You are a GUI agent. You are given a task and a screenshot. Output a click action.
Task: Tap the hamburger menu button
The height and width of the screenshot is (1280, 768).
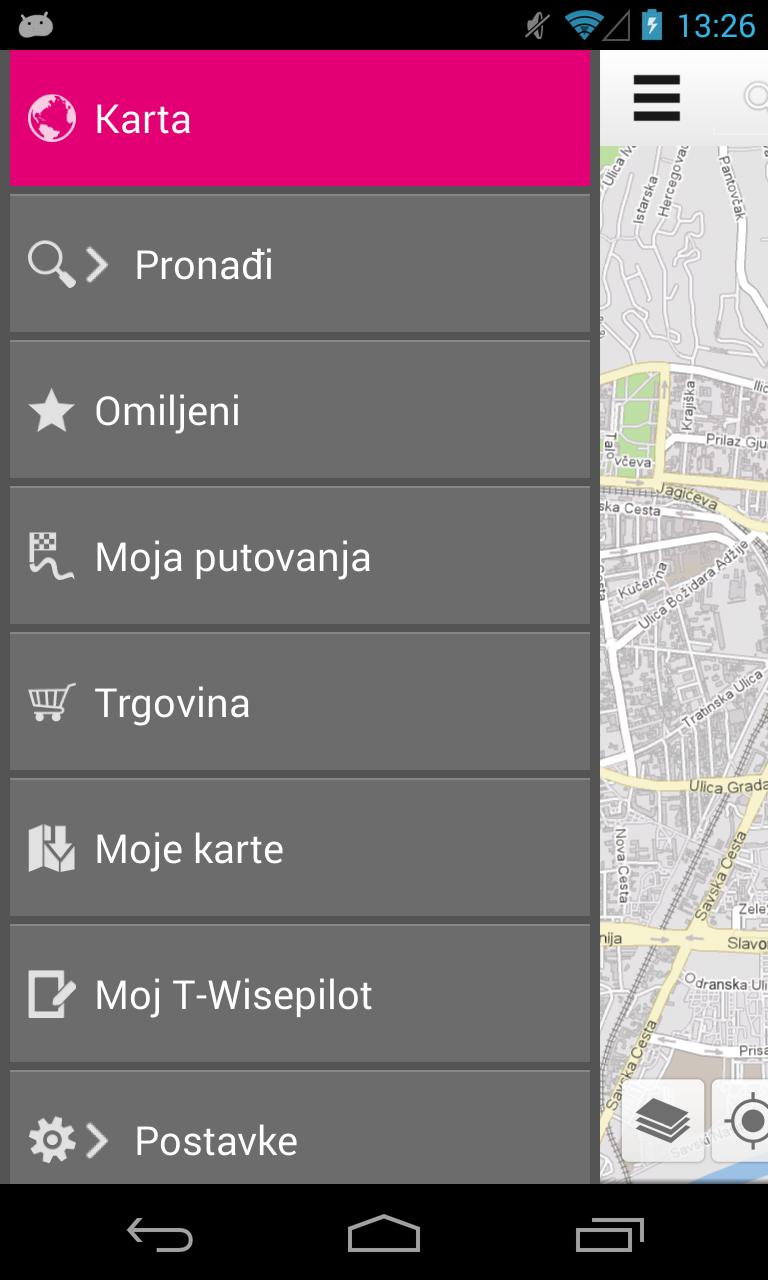click(656, 98)
